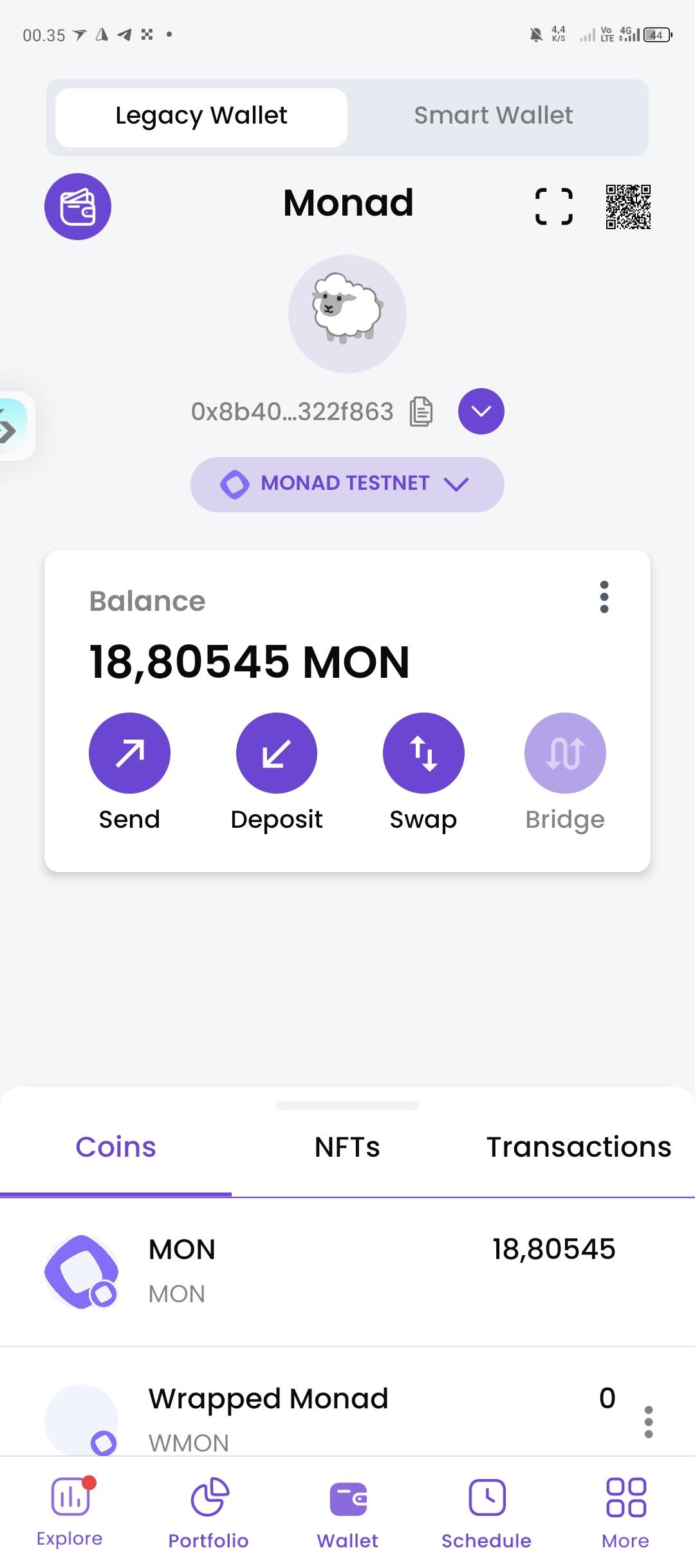Copy the wallet address

421,412
